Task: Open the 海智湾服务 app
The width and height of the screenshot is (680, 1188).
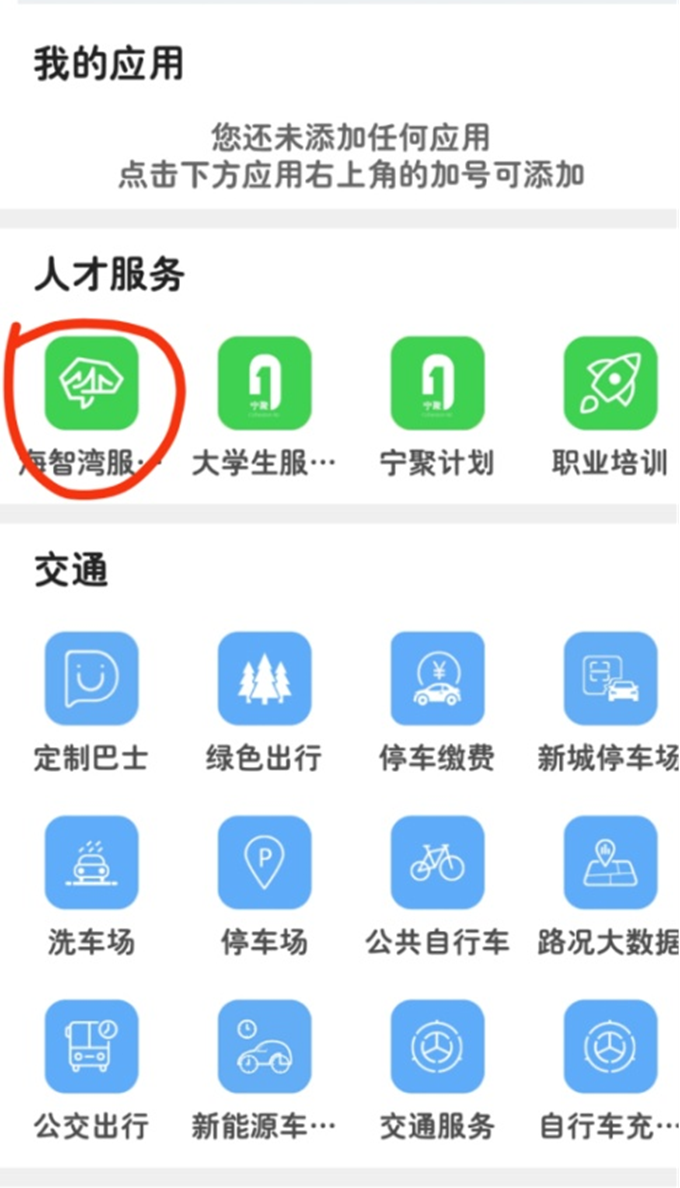Action: (91, 383)
